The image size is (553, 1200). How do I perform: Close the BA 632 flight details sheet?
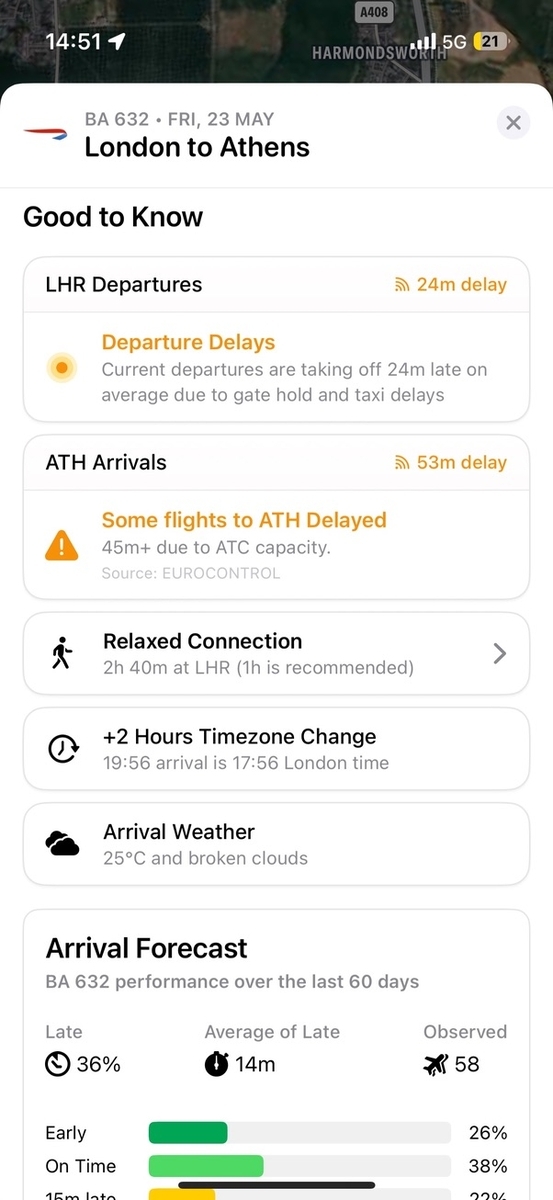point(513,123)
